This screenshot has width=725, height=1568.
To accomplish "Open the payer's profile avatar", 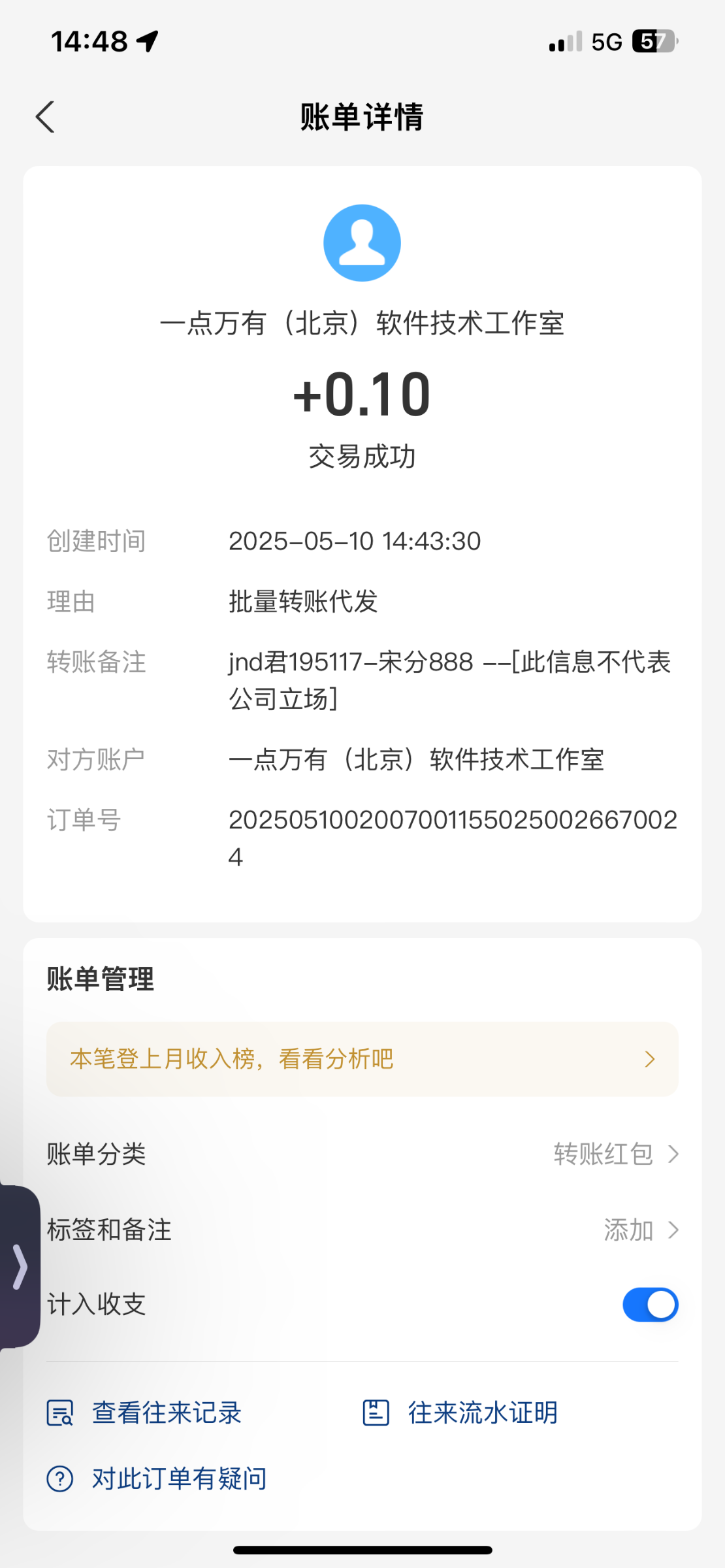I will click(362, 243).
